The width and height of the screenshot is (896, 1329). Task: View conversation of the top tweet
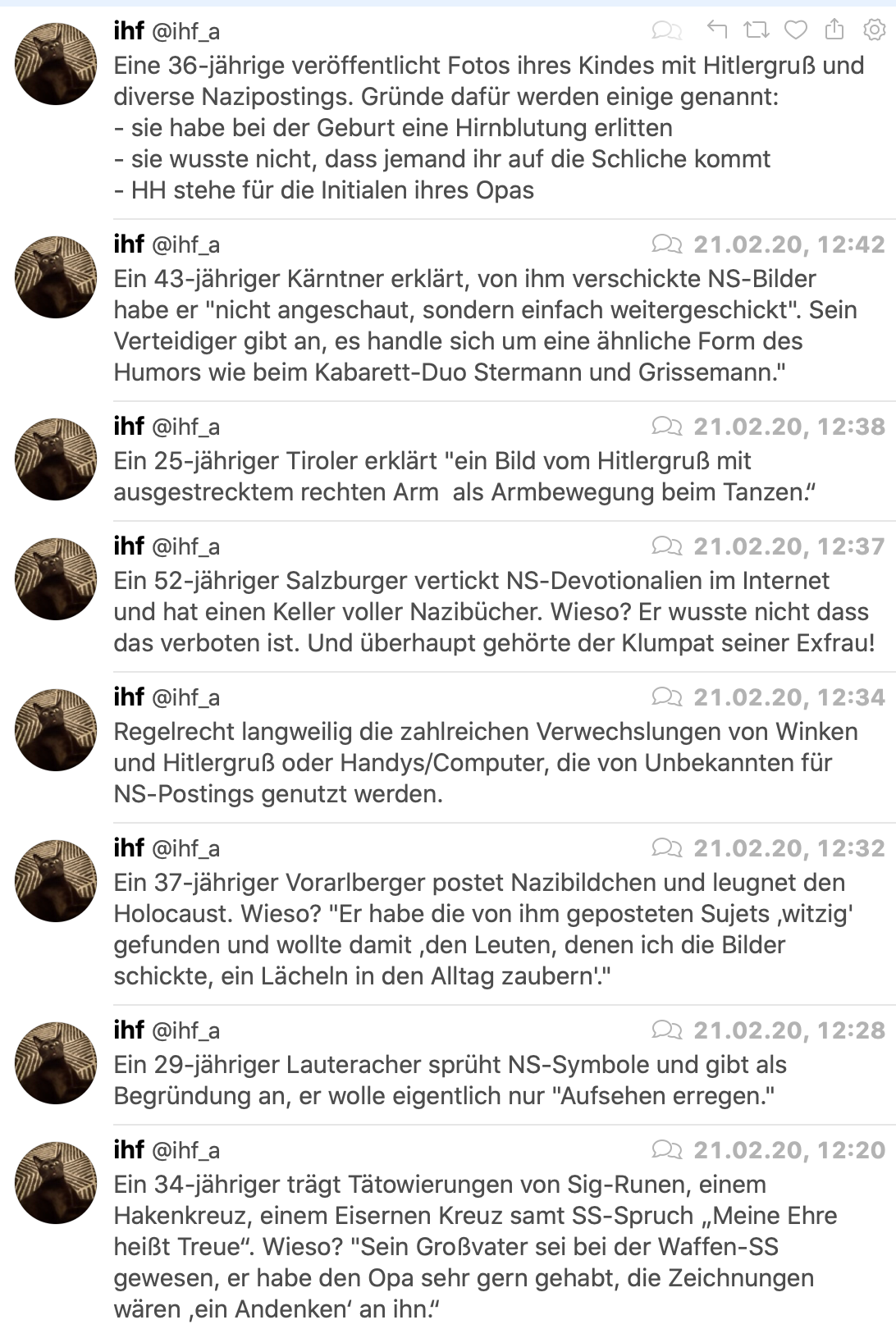point(666,31)
